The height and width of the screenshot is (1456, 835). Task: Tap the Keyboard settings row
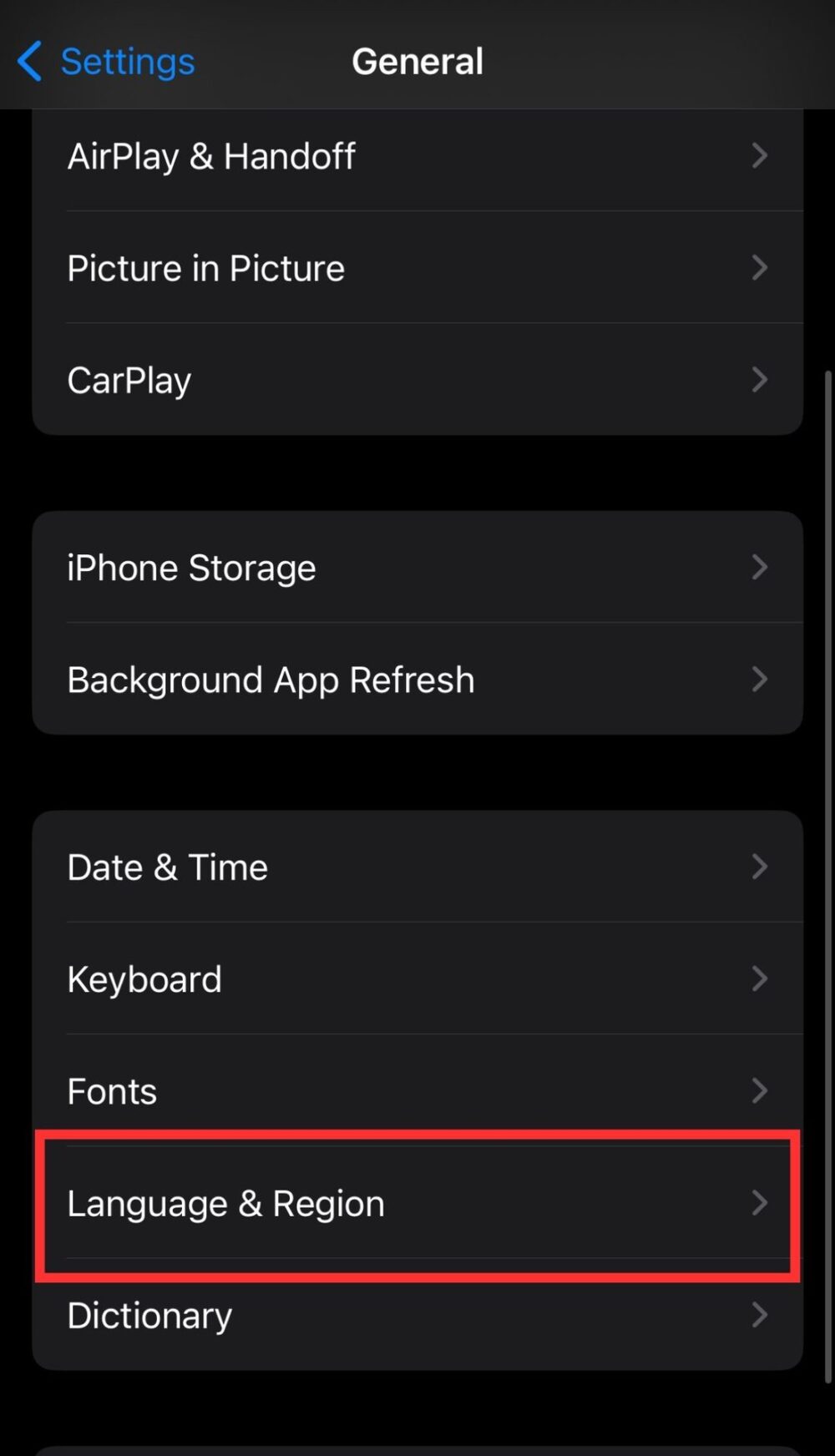[x=417, y=978]
